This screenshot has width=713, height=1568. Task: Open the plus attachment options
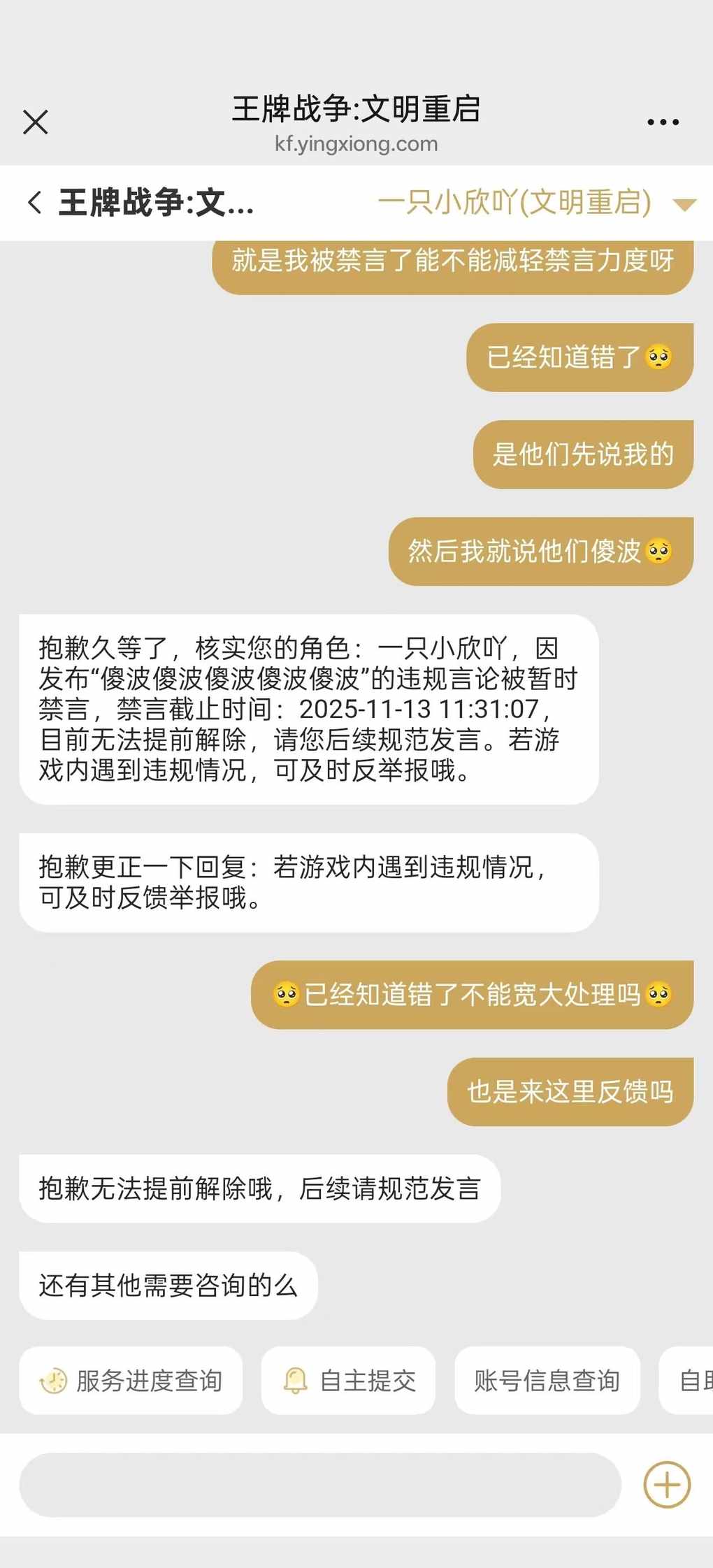667,1484
